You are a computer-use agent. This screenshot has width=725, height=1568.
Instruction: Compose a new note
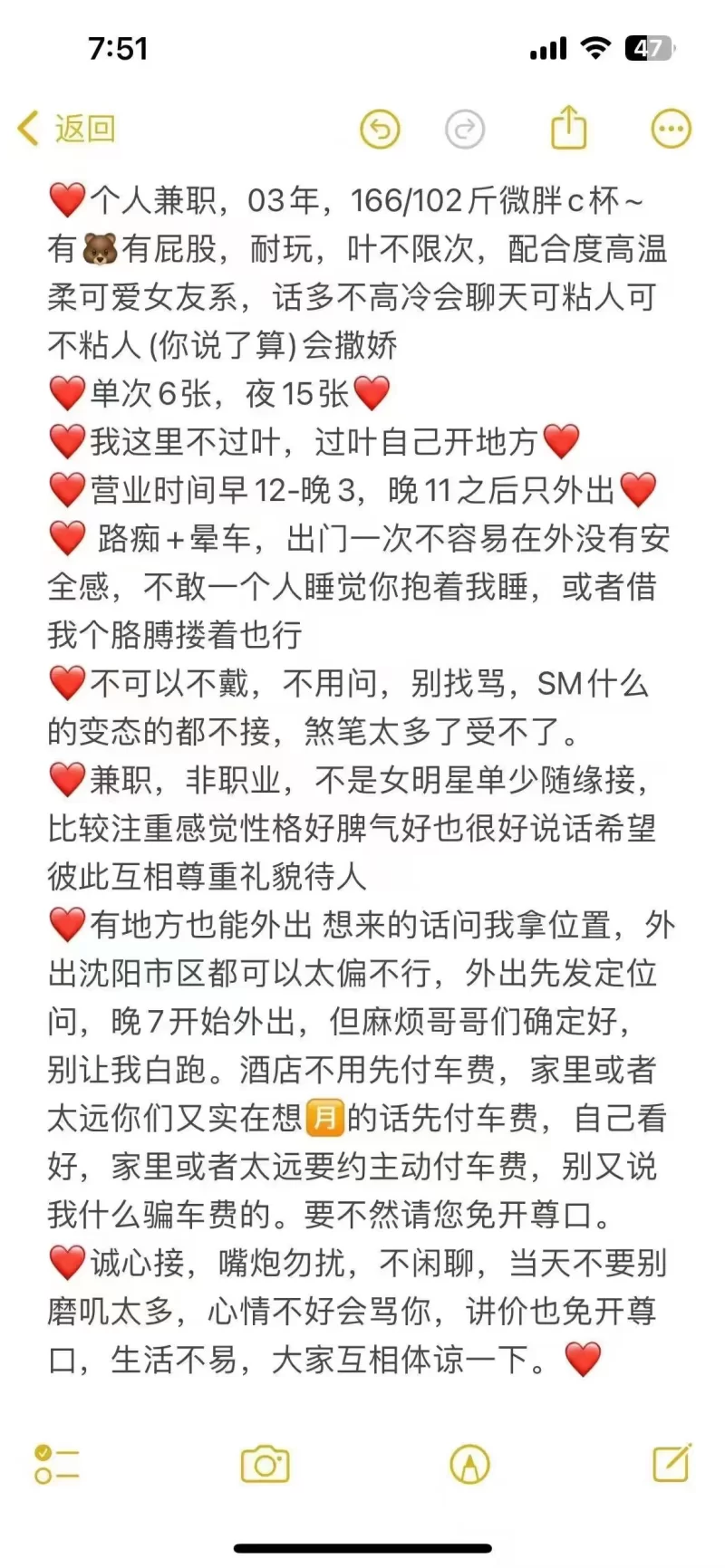672,1462
